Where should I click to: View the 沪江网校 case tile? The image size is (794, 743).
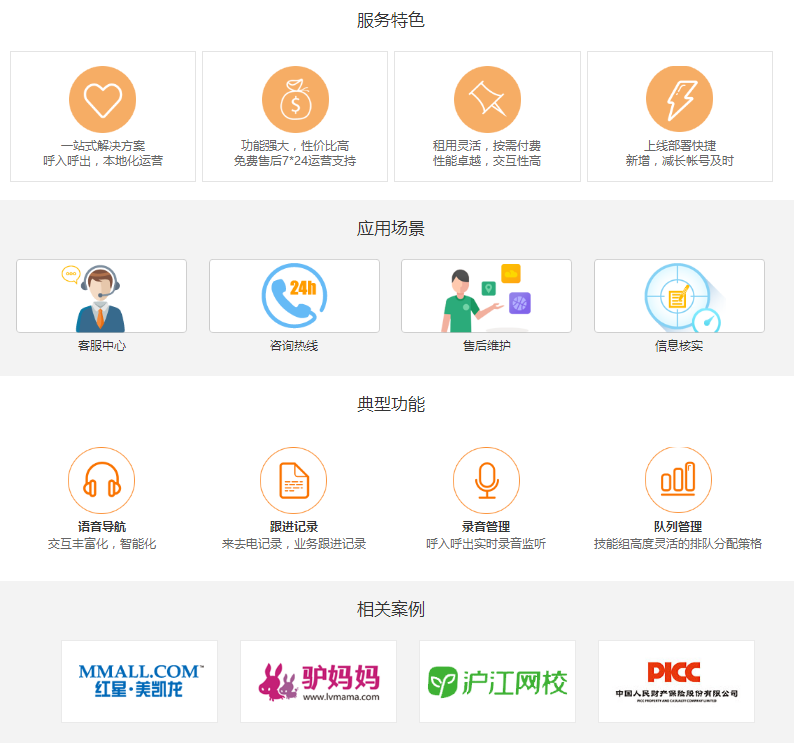click(x=497, y=681)
